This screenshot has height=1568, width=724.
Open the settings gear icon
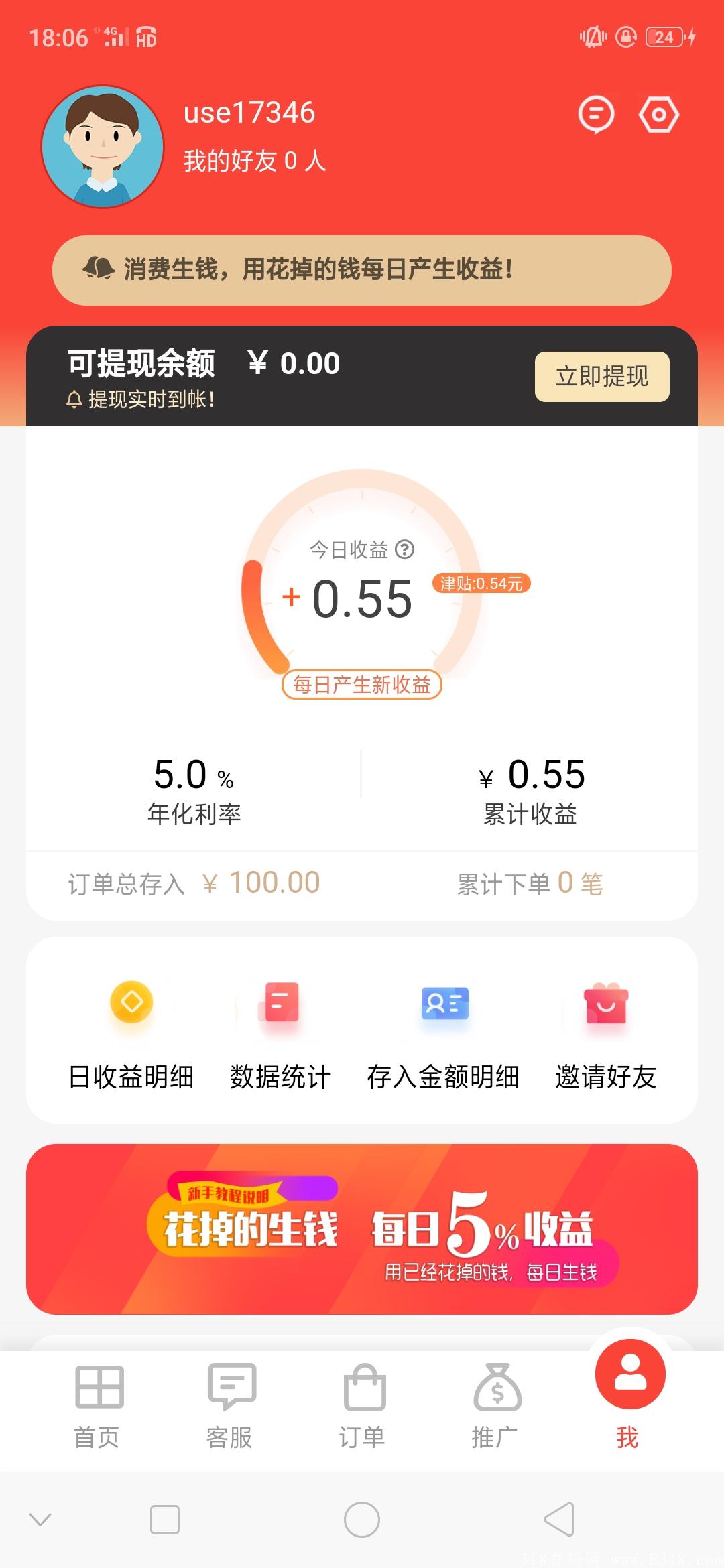click(659, 114)
